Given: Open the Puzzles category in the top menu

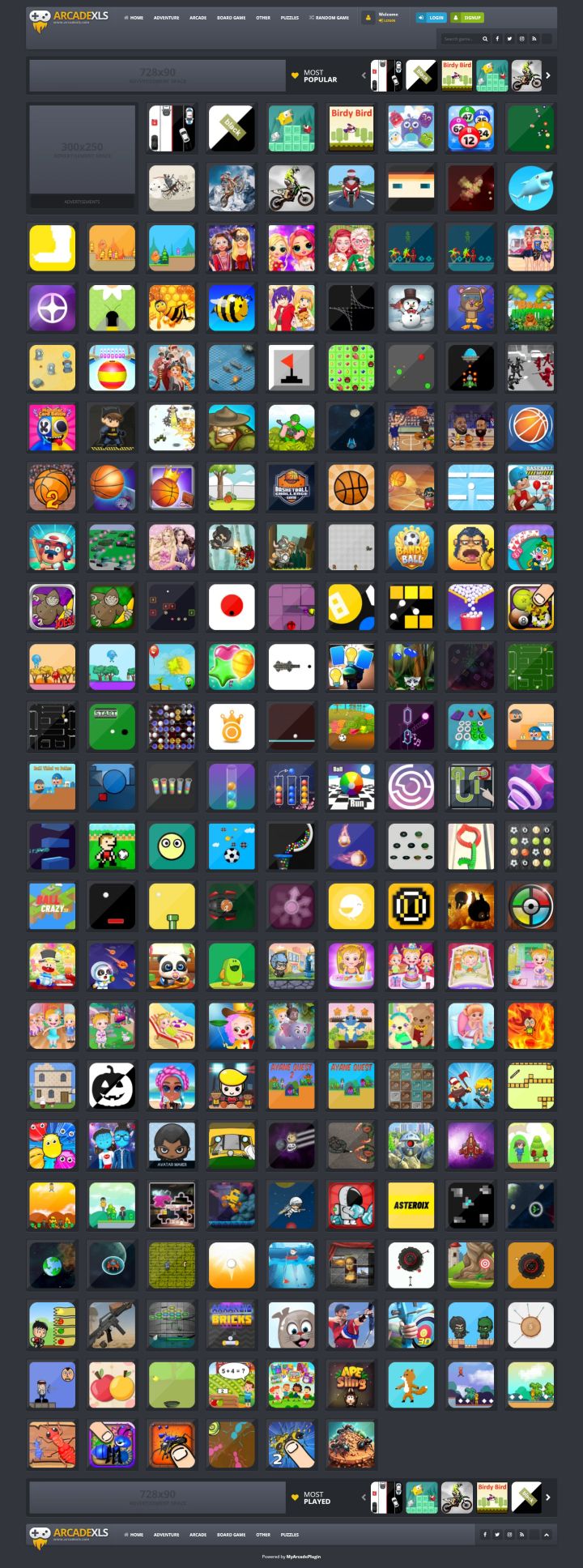Looking at the screenshot, I should 289,17.
